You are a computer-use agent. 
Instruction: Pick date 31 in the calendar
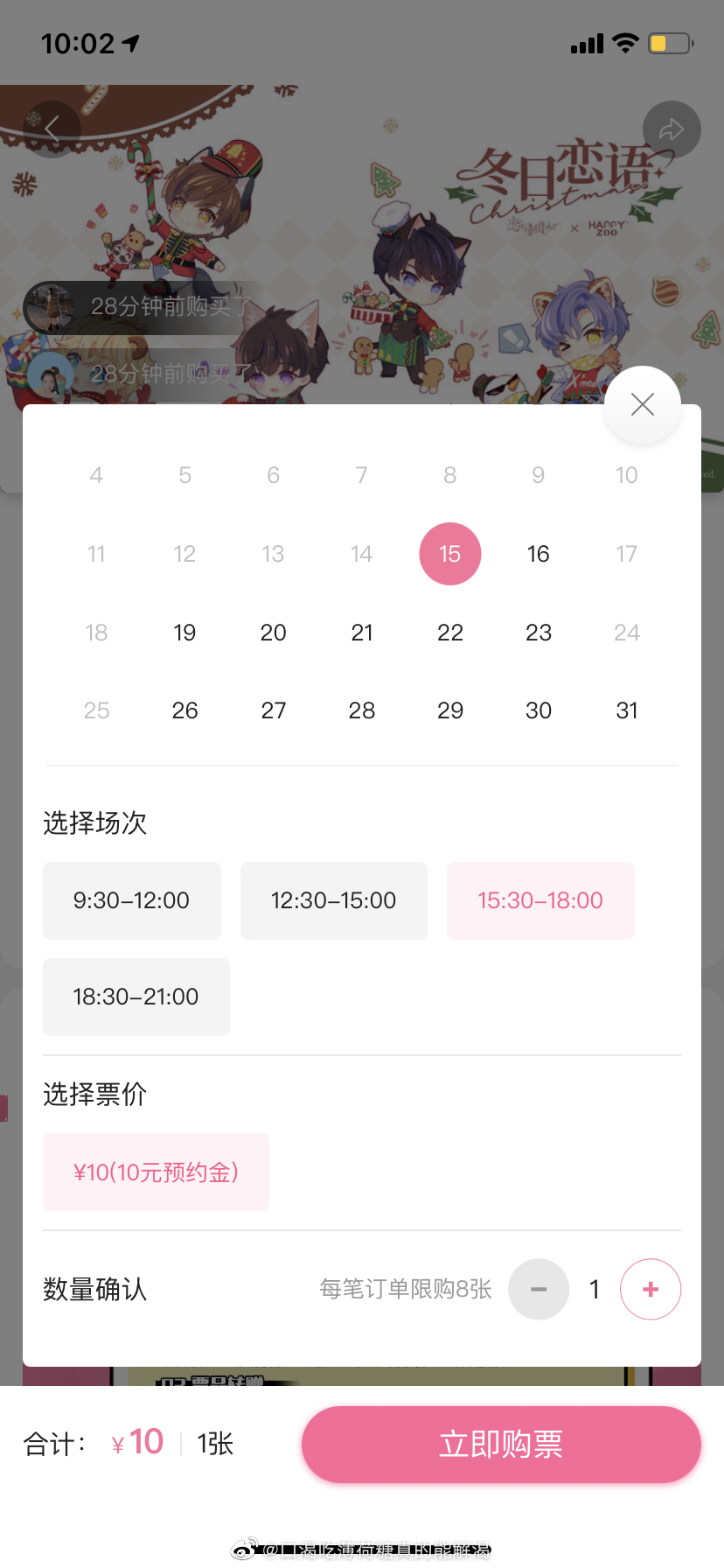click(x=626, y=710)
